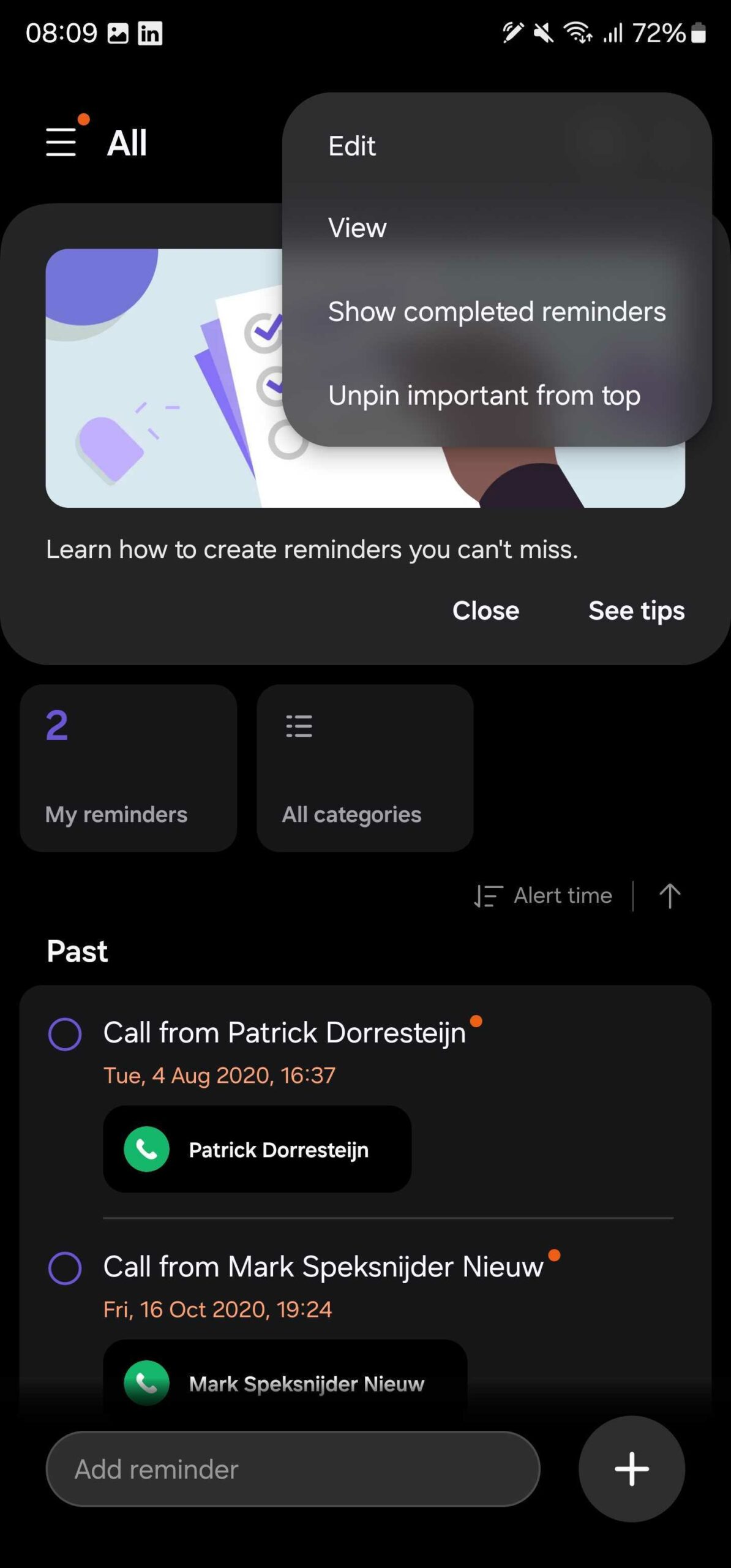Focus the Add reminder text field

pyautogui.click(x=293, y=1469)
